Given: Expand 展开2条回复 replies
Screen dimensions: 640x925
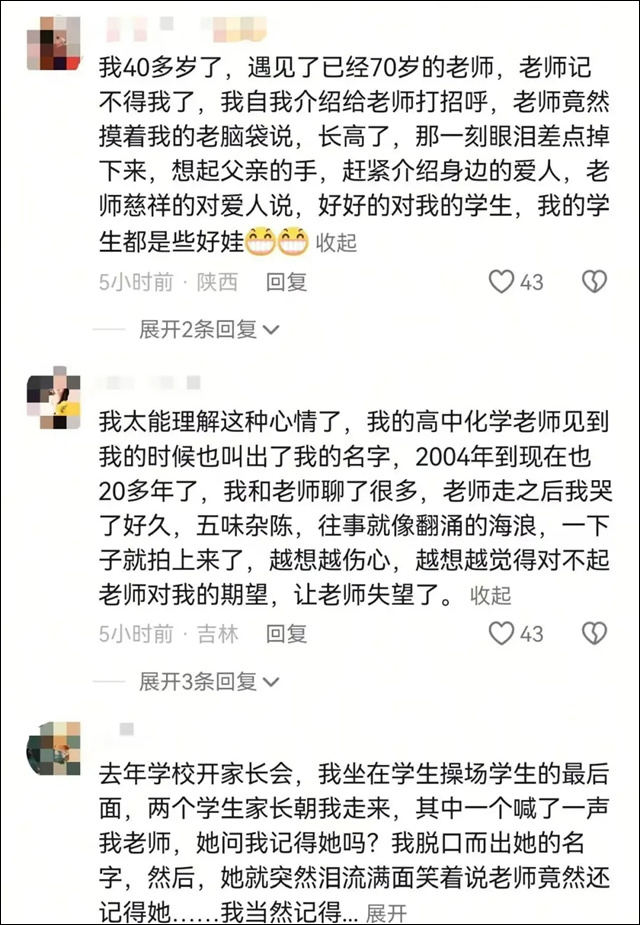Looking at the screenshot, I should tap(208, 329).
